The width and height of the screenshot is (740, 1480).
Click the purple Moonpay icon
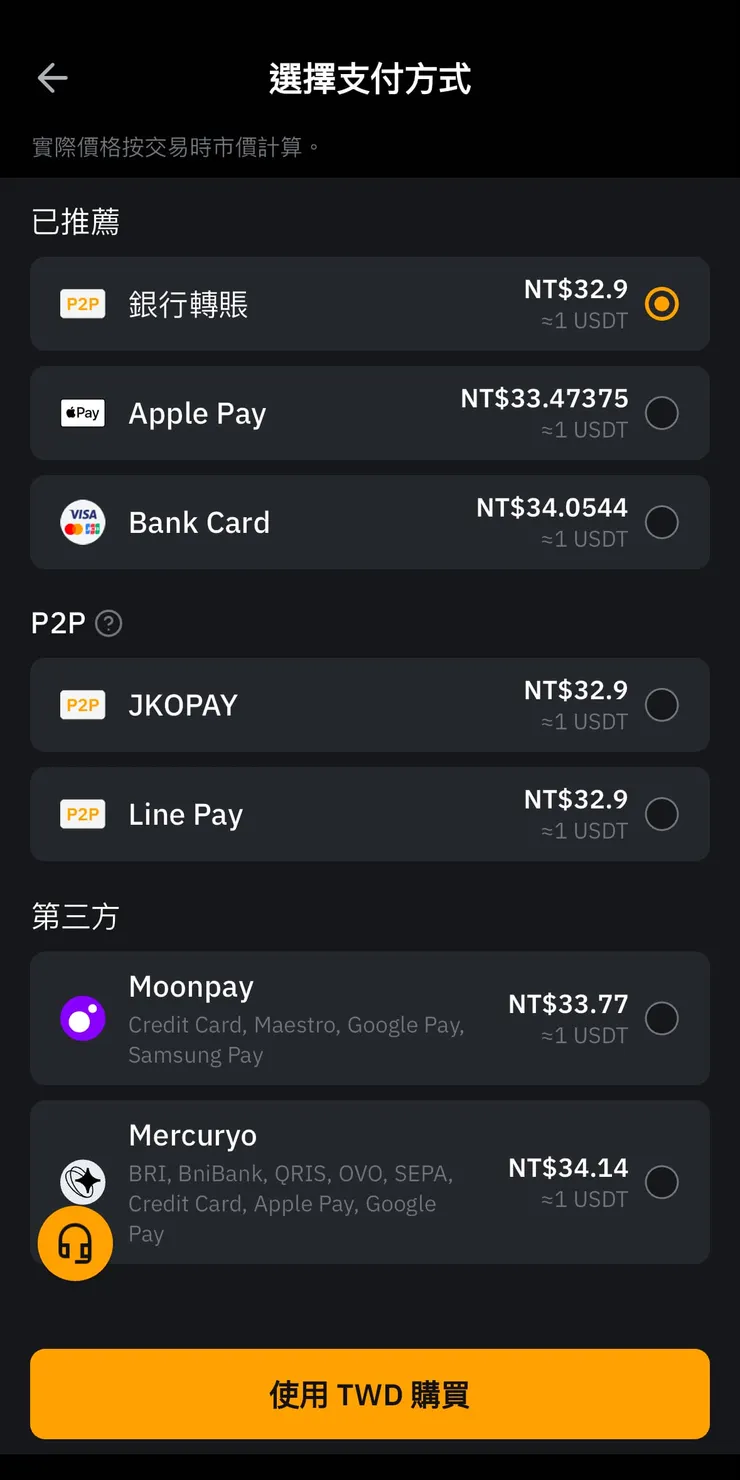[82, 1018]
